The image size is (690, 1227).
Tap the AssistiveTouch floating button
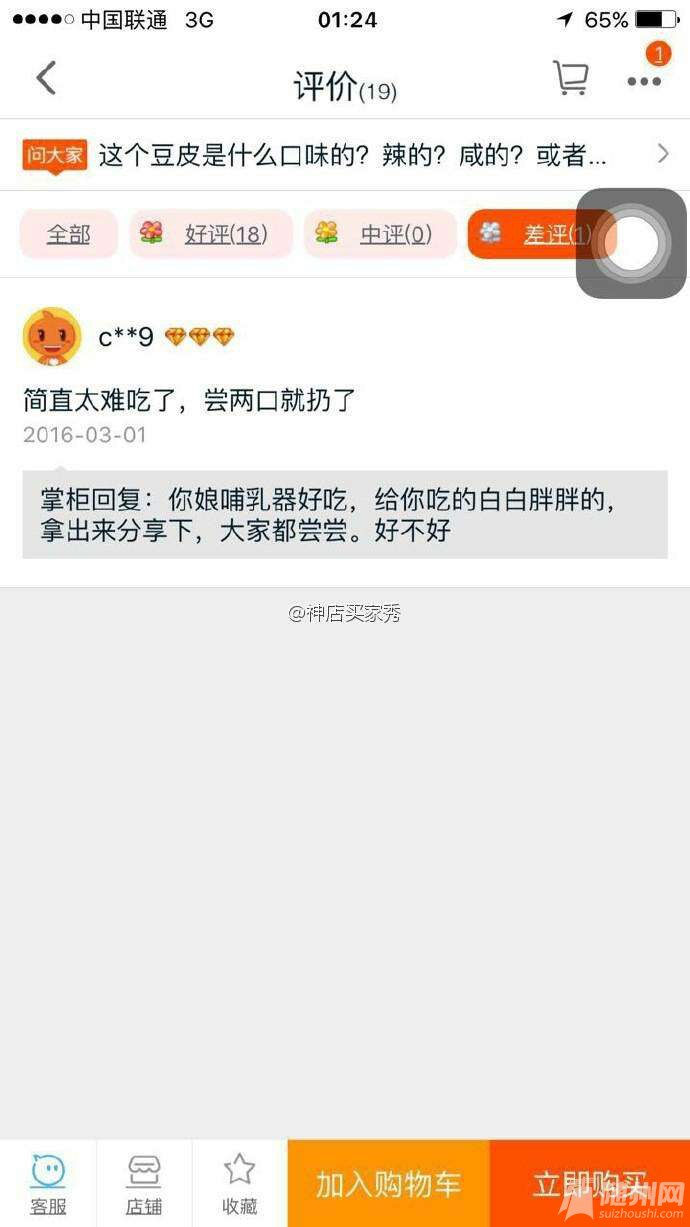[632, 243]
